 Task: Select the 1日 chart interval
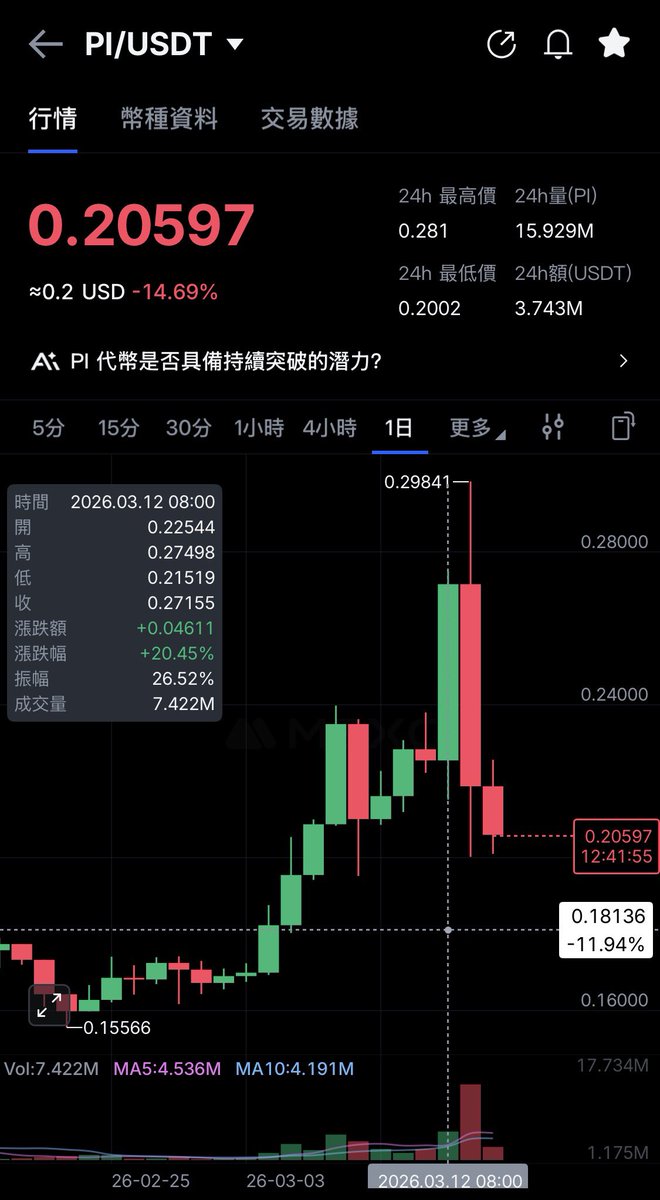click(399, 428)
